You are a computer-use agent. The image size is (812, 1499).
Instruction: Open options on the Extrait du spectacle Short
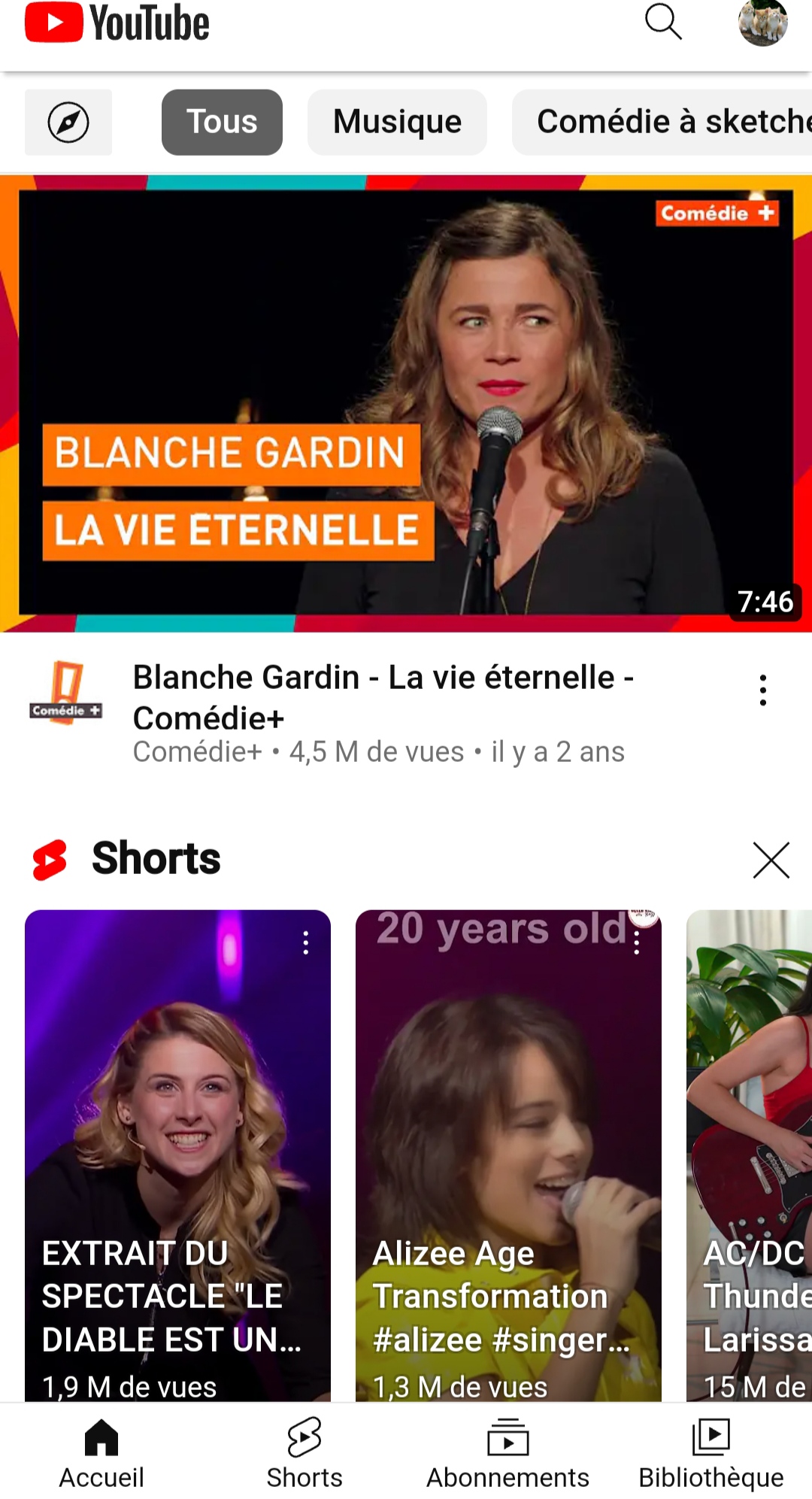pos(306,942)
